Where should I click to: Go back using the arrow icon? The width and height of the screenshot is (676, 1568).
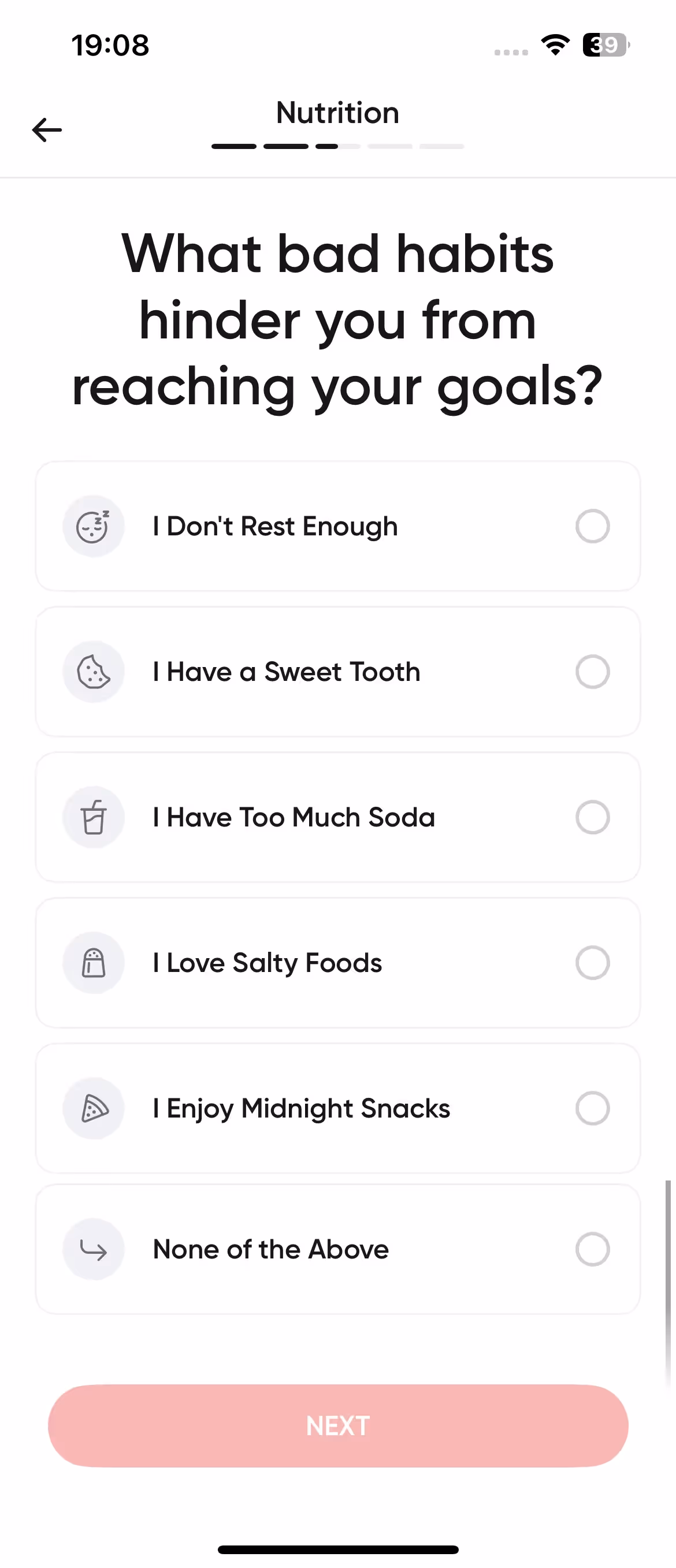tap(47, 129)
